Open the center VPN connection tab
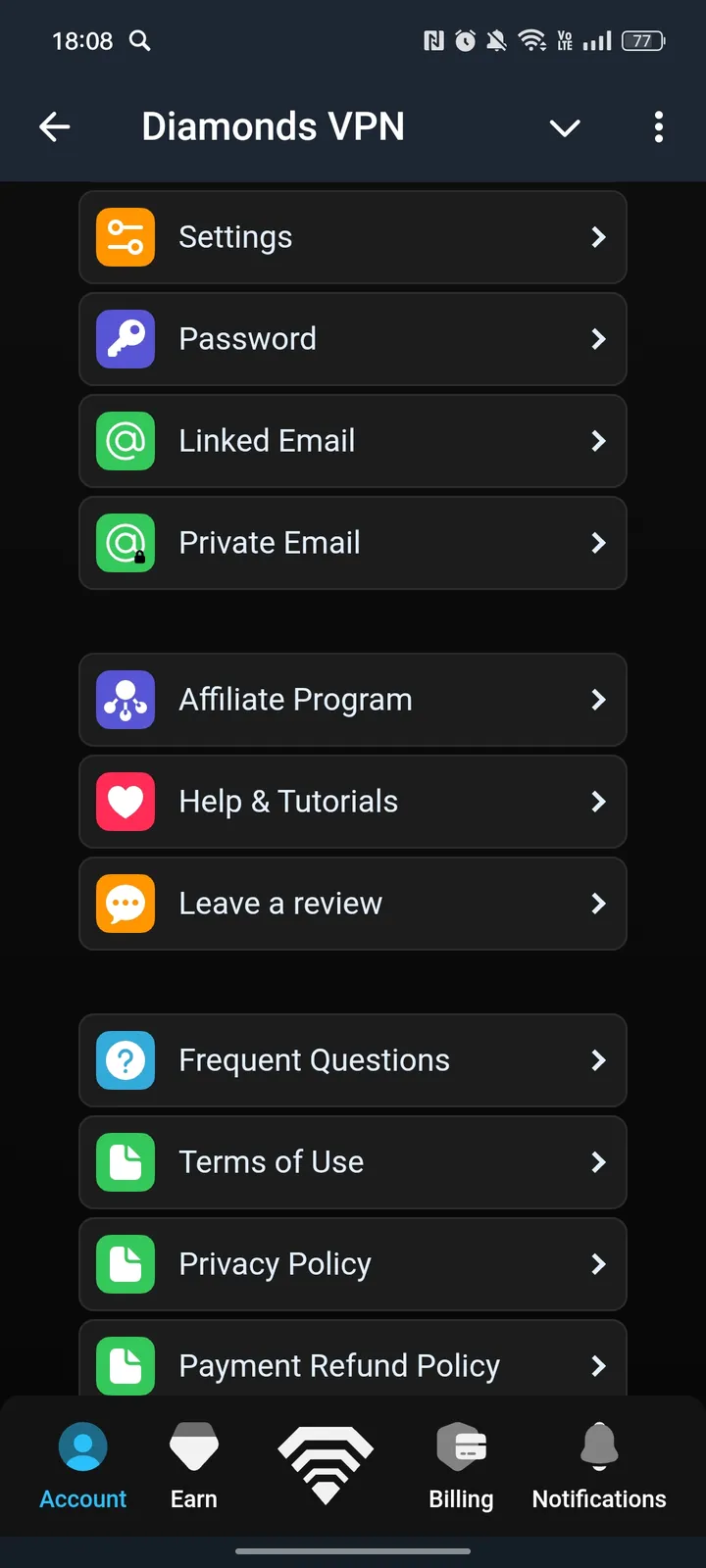Viewport: 706px width, 1568px height. click(327, 1464)
